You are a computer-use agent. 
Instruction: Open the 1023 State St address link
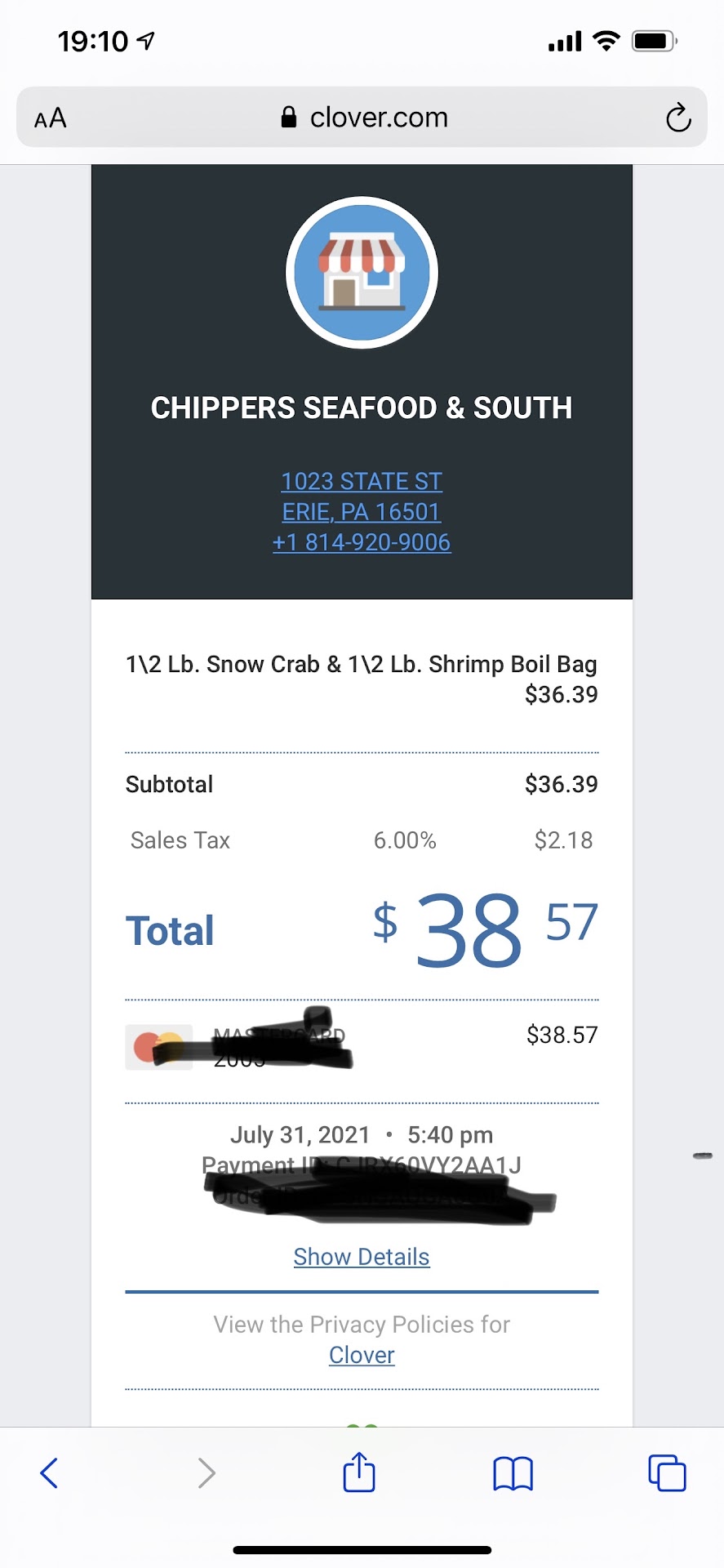362,482
